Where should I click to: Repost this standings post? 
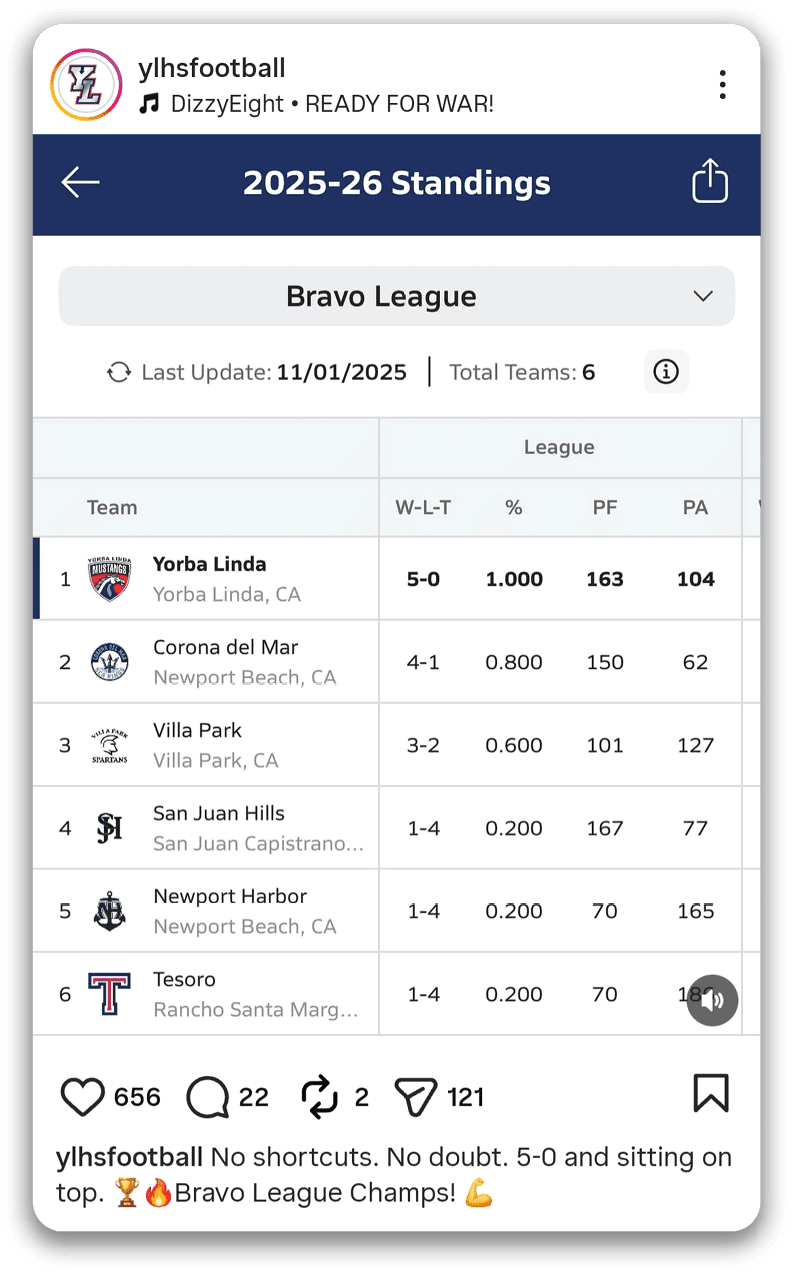tap(320, 1097)
